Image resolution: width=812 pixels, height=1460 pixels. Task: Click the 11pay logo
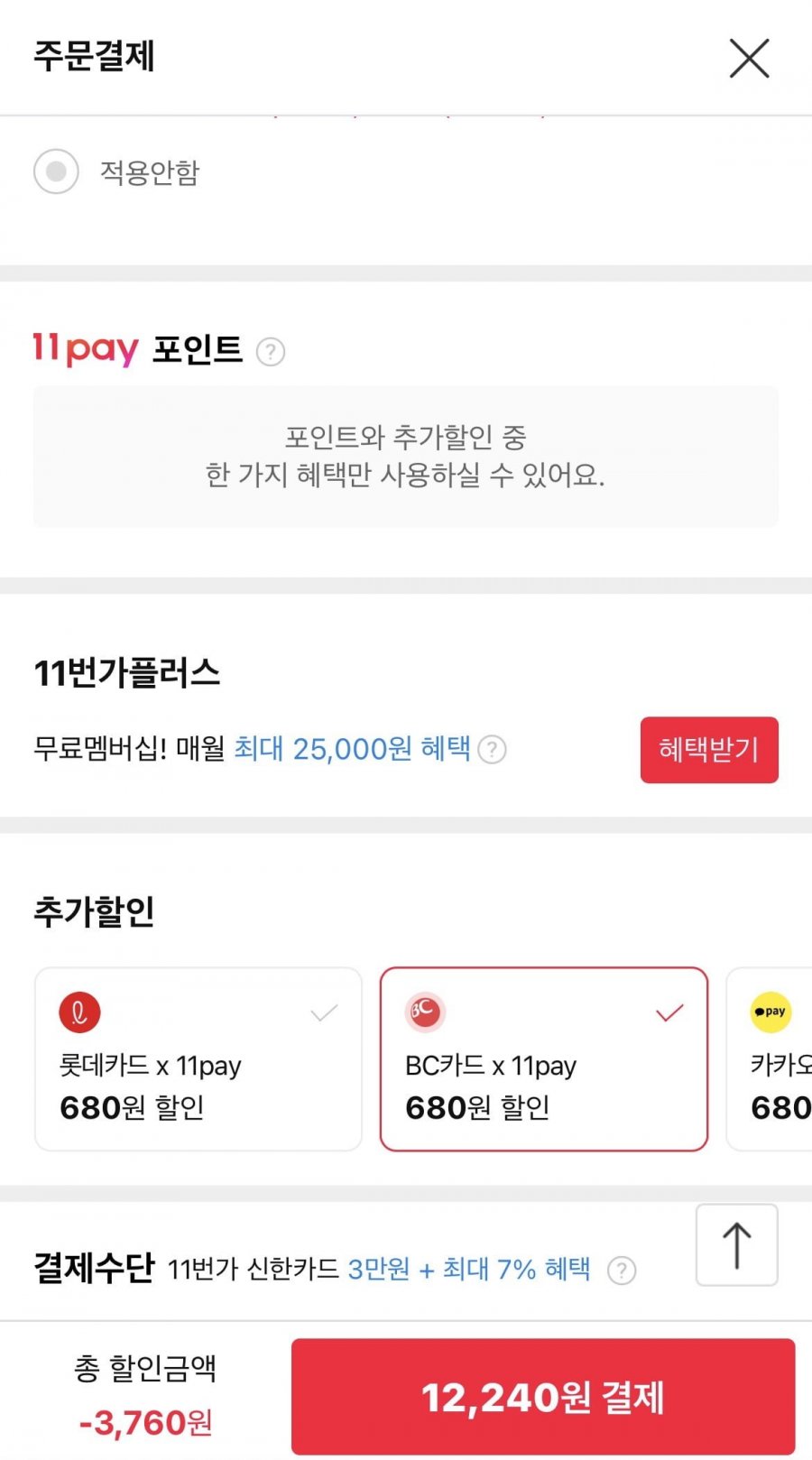84,349
